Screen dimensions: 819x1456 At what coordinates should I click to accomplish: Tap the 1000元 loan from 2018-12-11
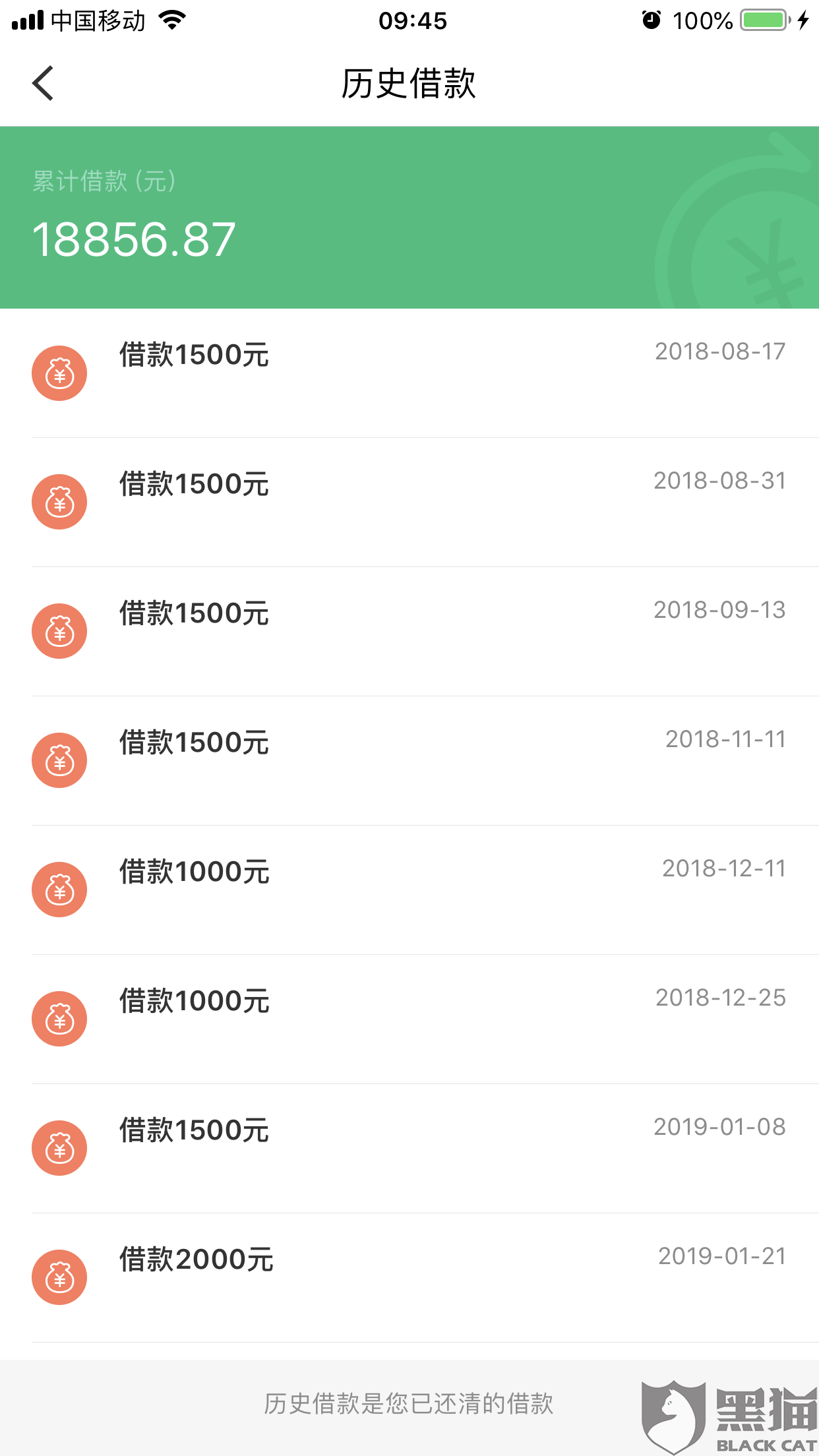409,890
